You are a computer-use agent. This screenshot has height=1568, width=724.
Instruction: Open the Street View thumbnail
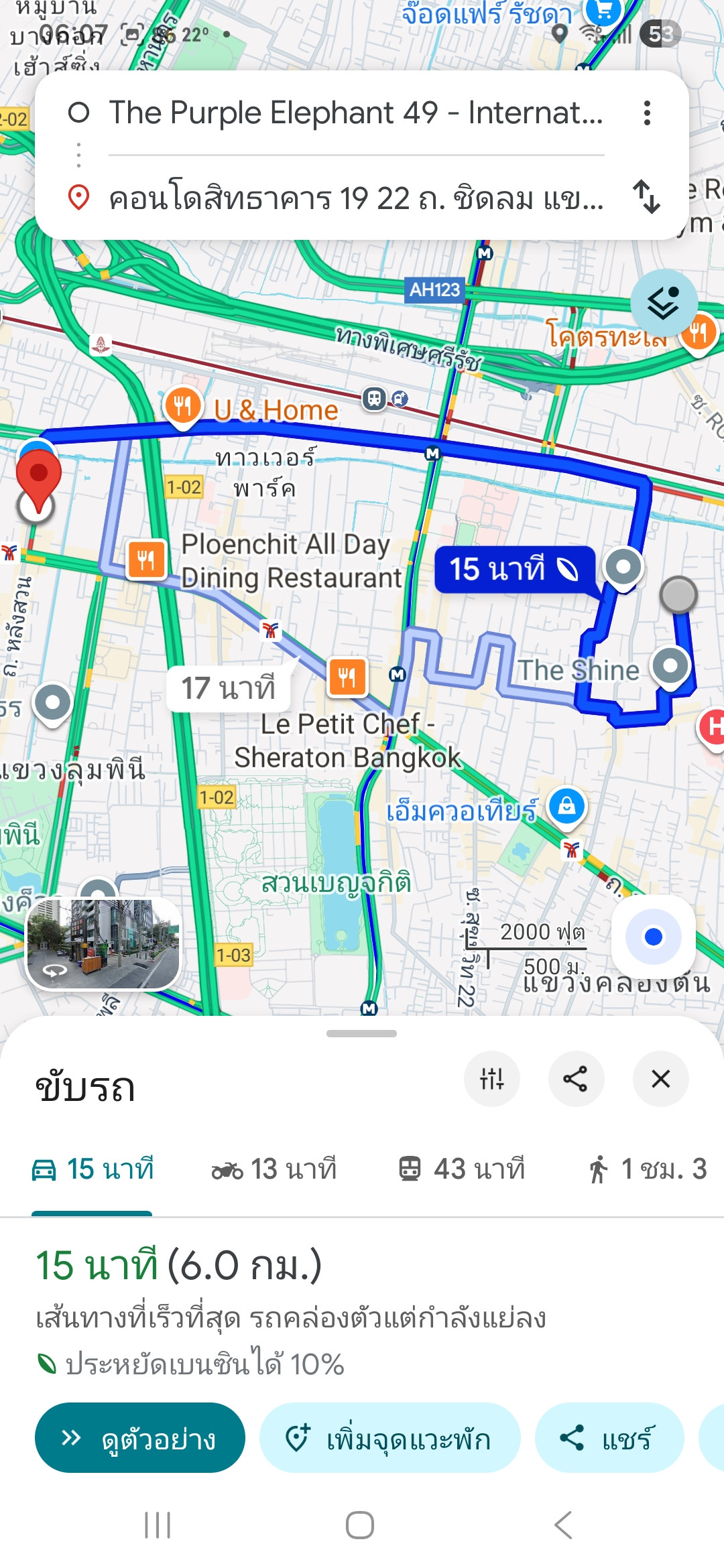click(103, 943)
